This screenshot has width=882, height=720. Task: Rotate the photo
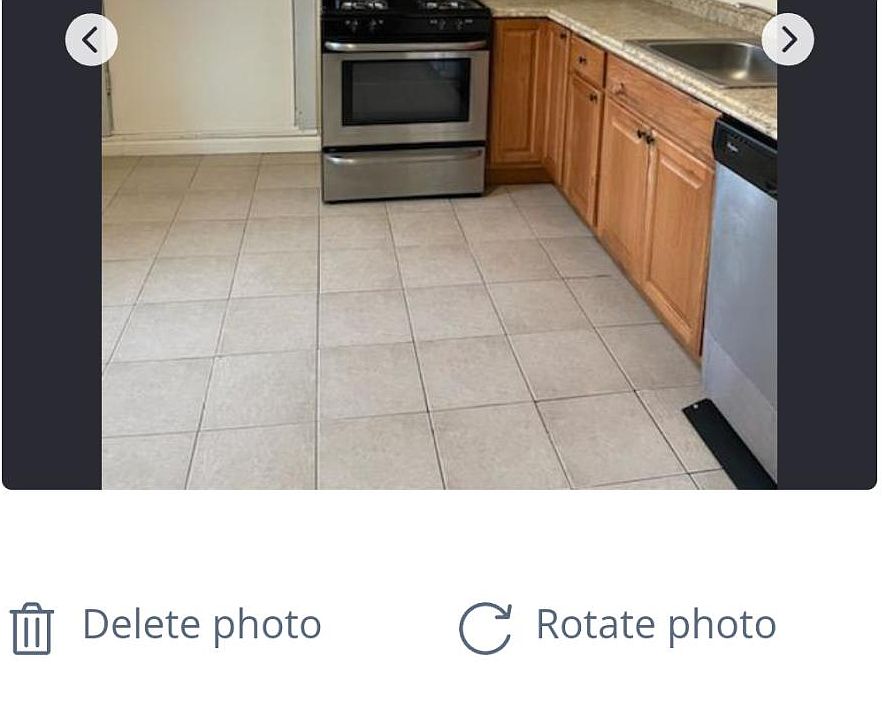617,626
